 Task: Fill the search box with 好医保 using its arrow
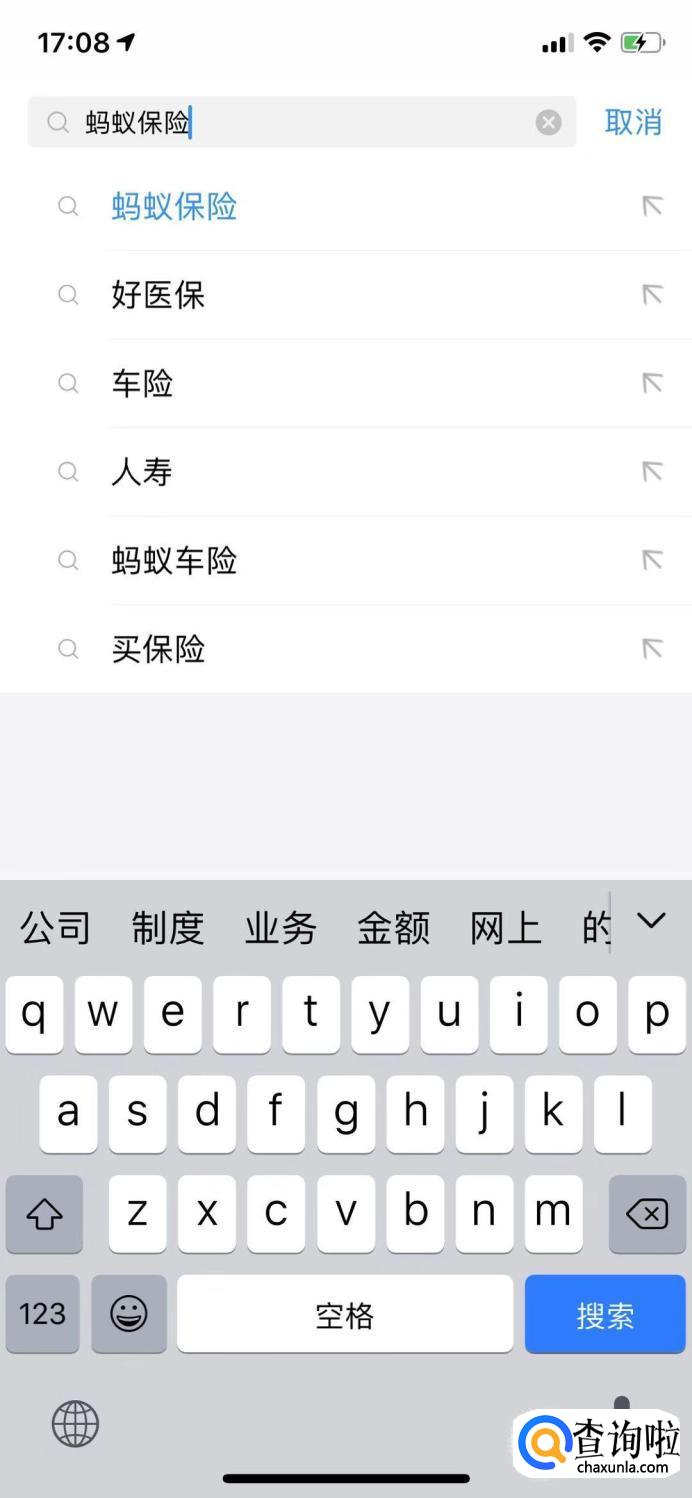click(x=652, y=295)
